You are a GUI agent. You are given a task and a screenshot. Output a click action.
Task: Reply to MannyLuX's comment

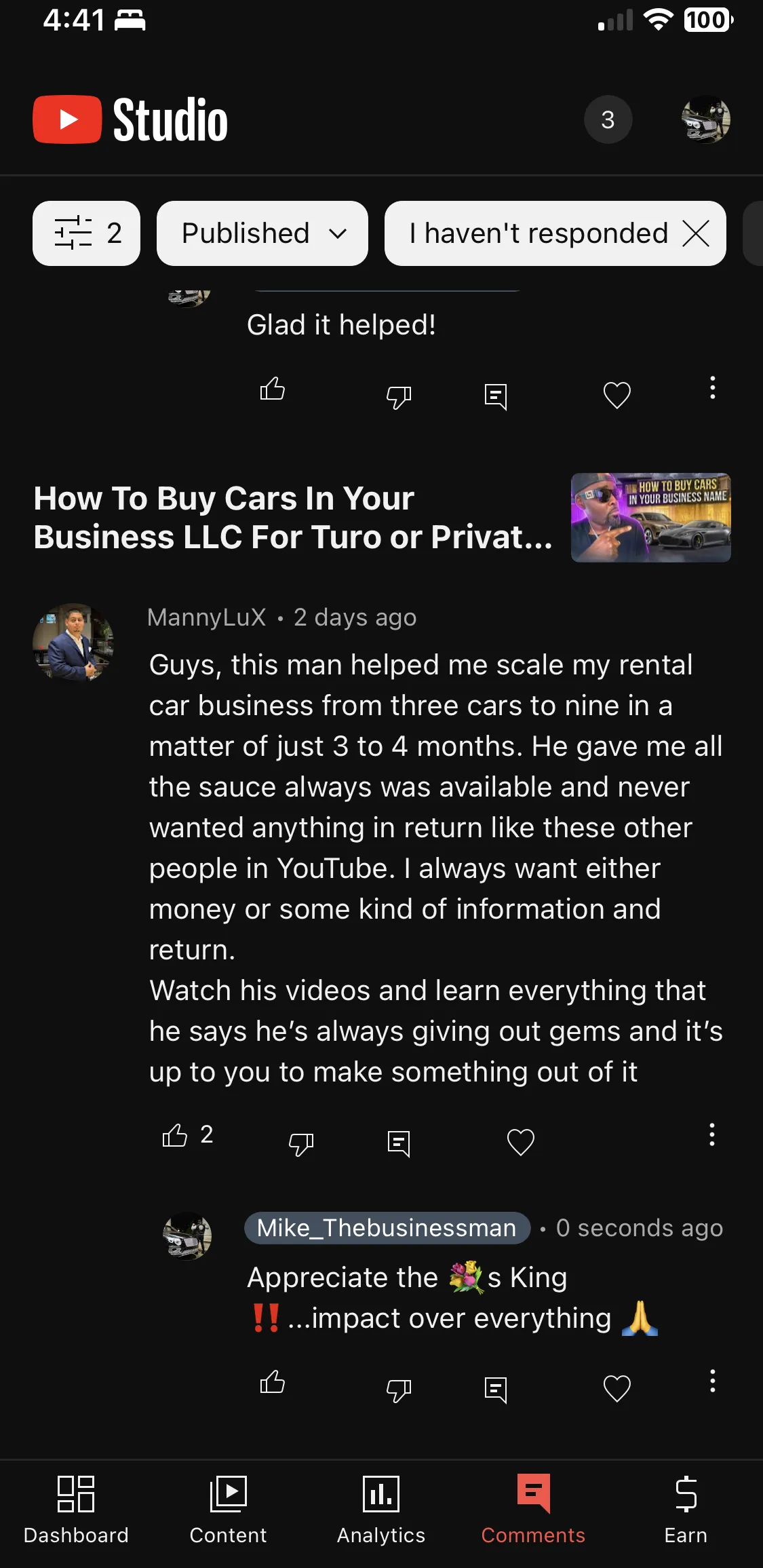coord(399,1144)
